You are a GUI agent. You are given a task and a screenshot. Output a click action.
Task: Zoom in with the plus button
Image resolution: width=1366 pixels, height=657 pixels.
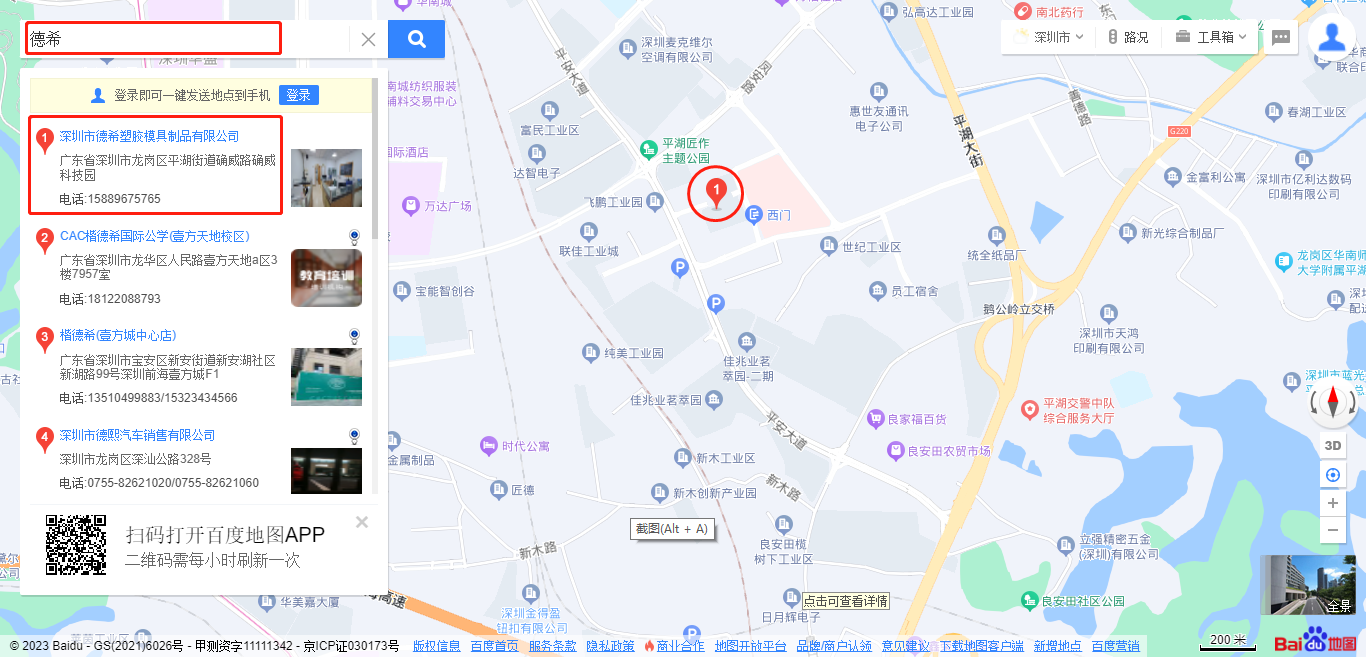click(1332, 503)
